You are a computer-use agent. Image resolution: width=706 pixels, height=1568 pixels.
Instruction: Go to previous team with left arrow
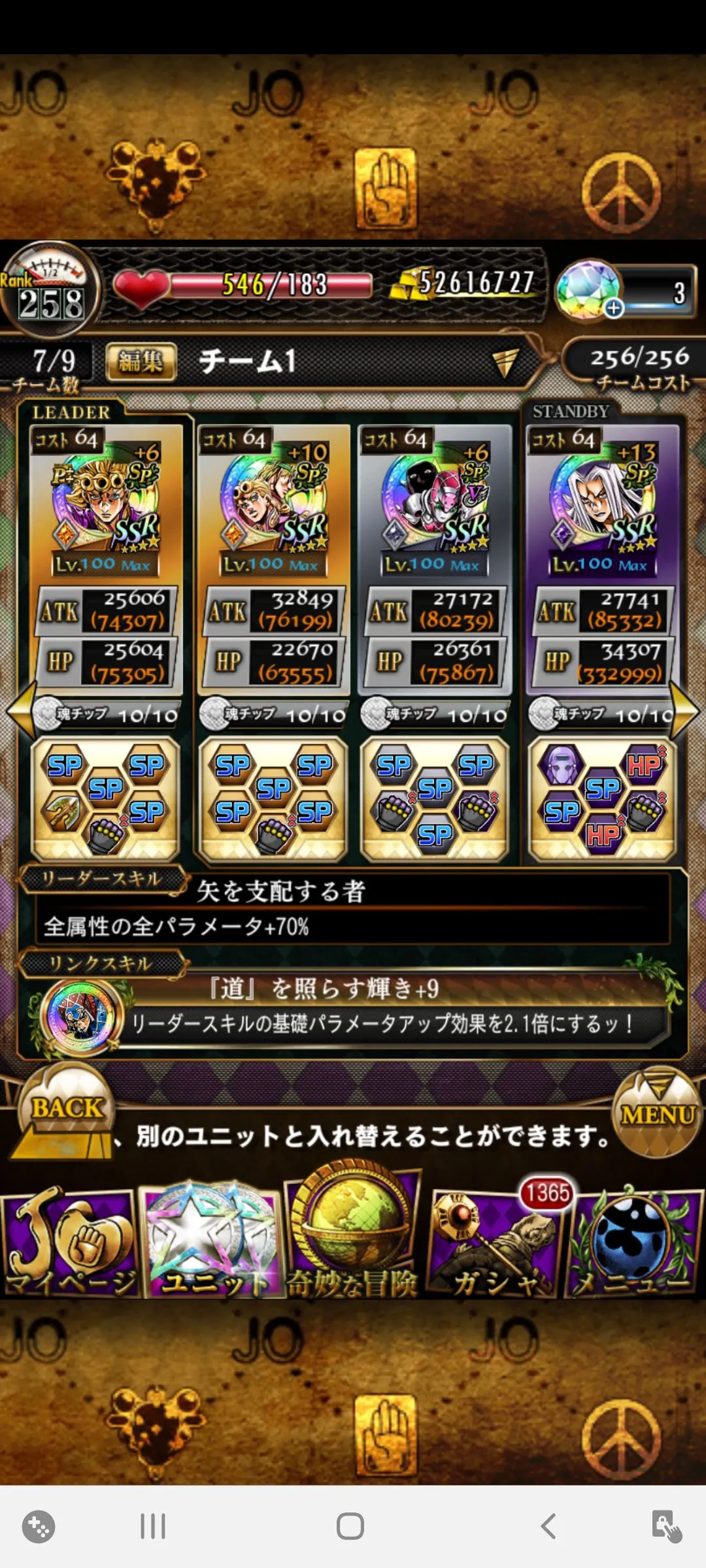pyautogui.click(x=20, y=711)
